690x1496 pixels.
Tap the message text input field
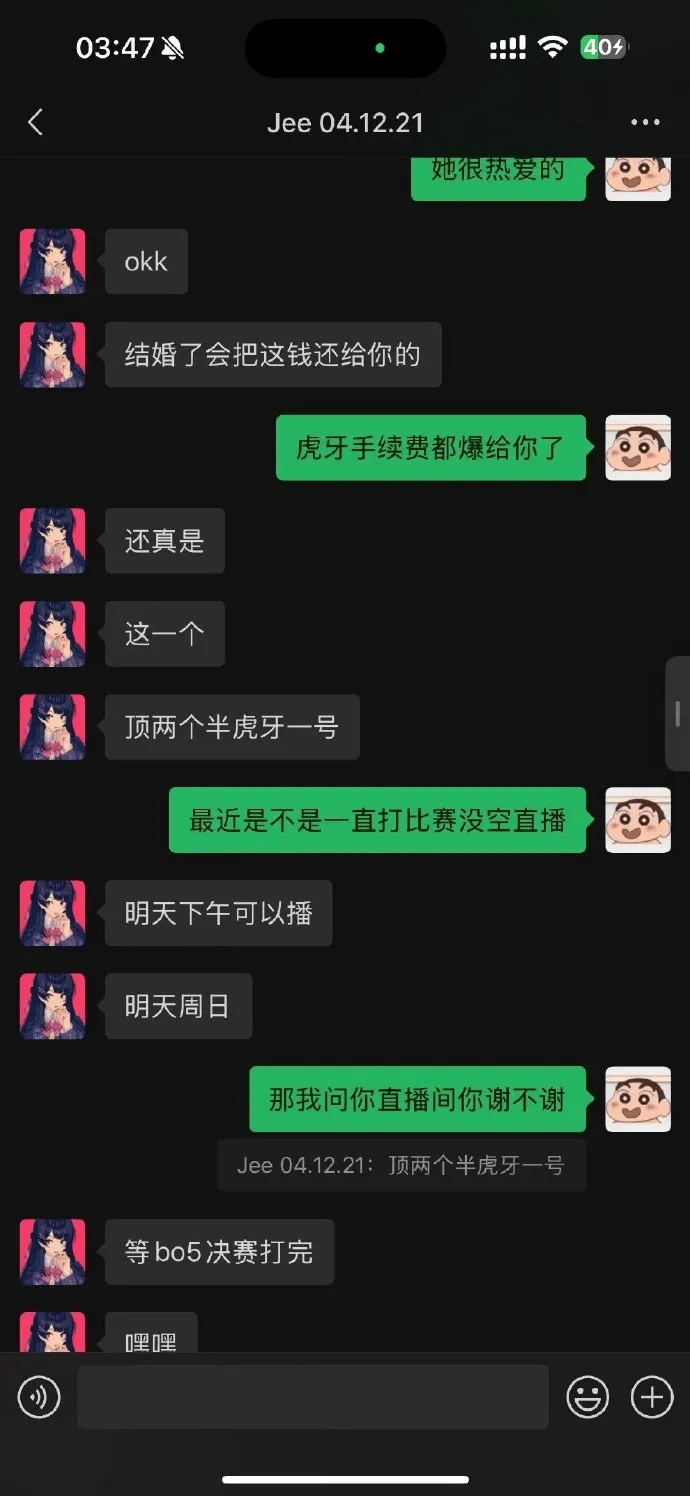(312, 1397)
